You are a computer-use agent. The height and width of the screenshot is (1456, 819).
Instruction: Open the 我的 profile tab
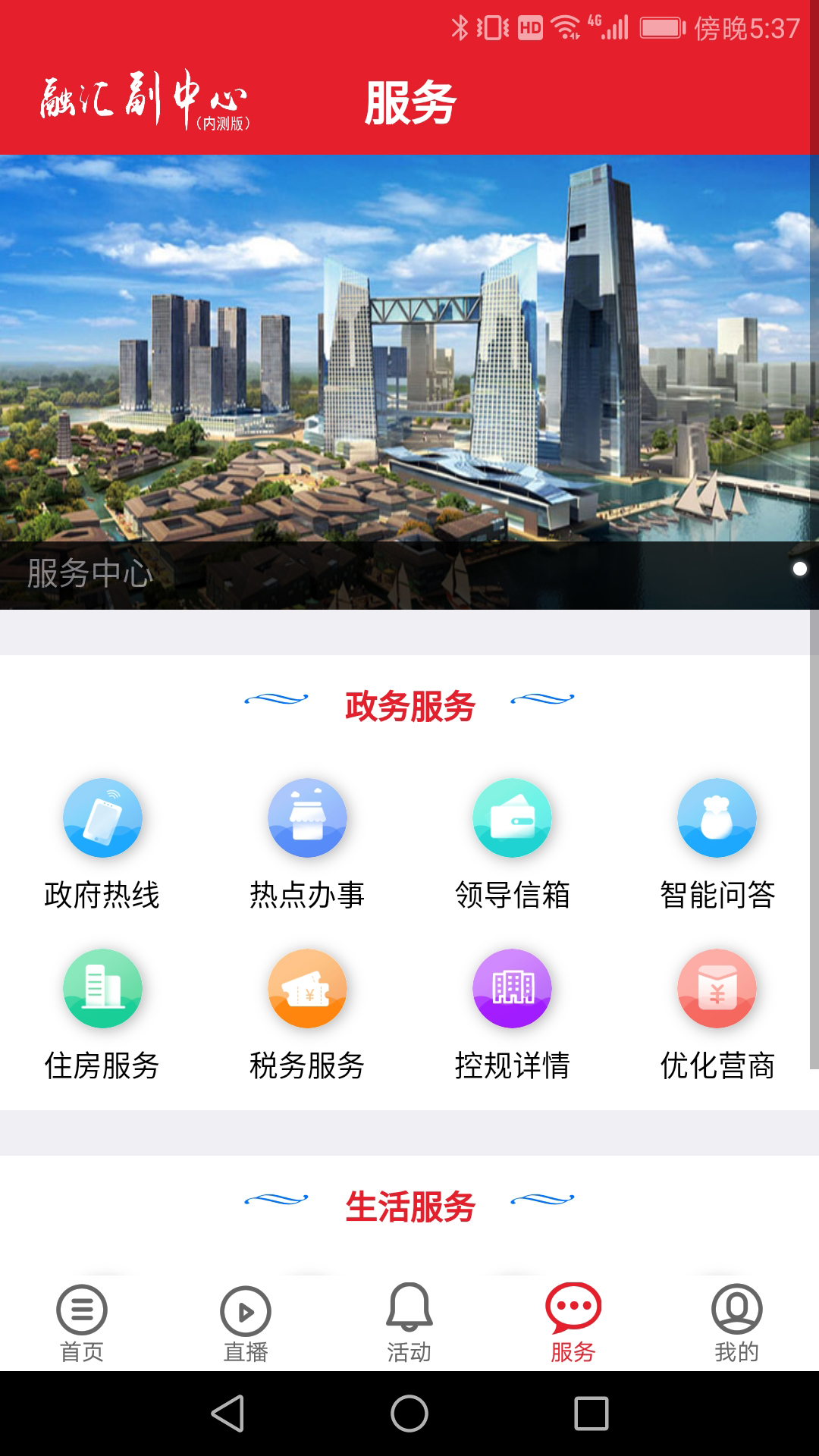pyautogui.click(x=736, y=1323)
